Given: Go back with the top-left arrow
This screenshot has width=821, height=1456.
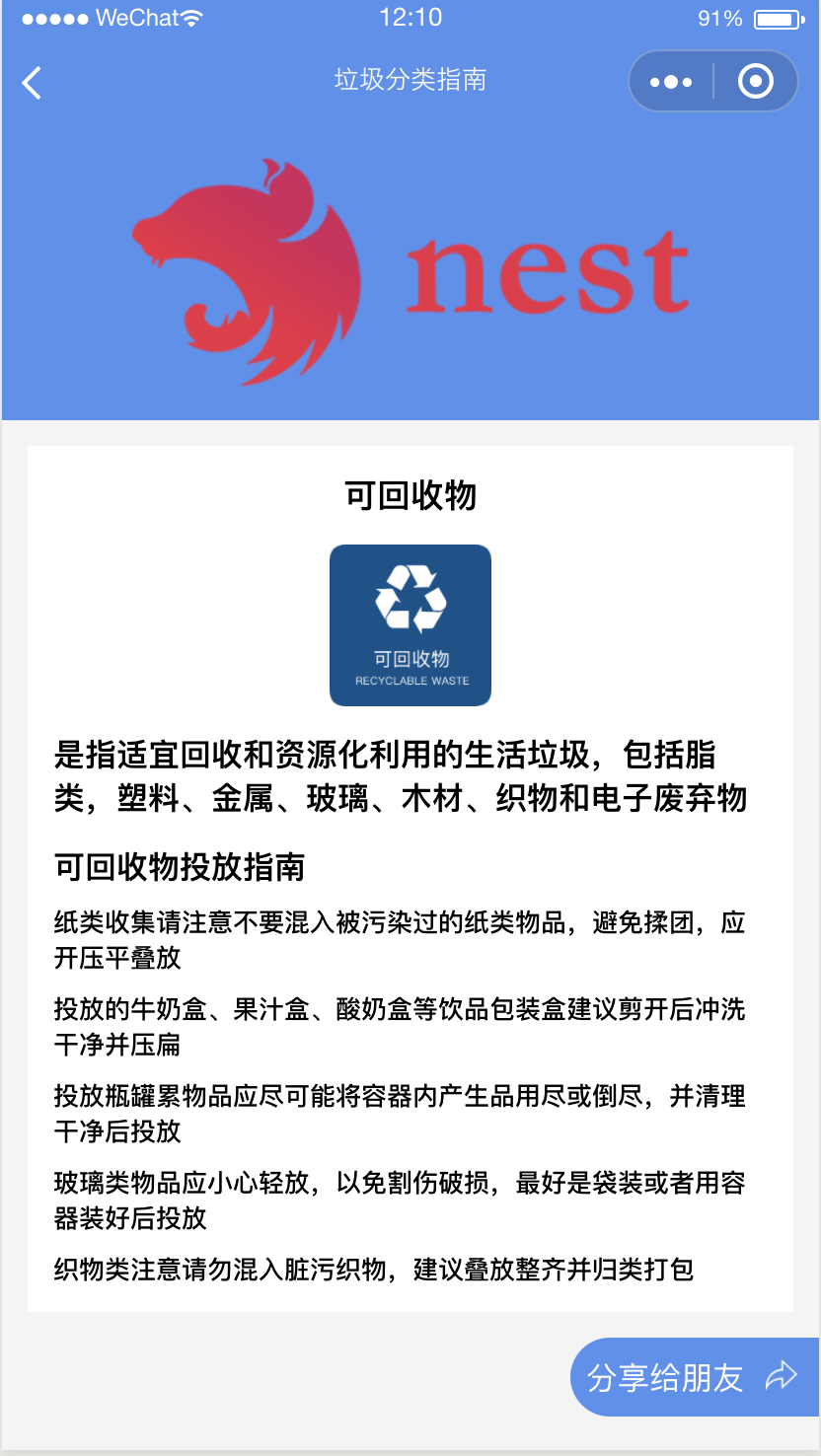Looking at the screenshot, I should click(32, 83).
